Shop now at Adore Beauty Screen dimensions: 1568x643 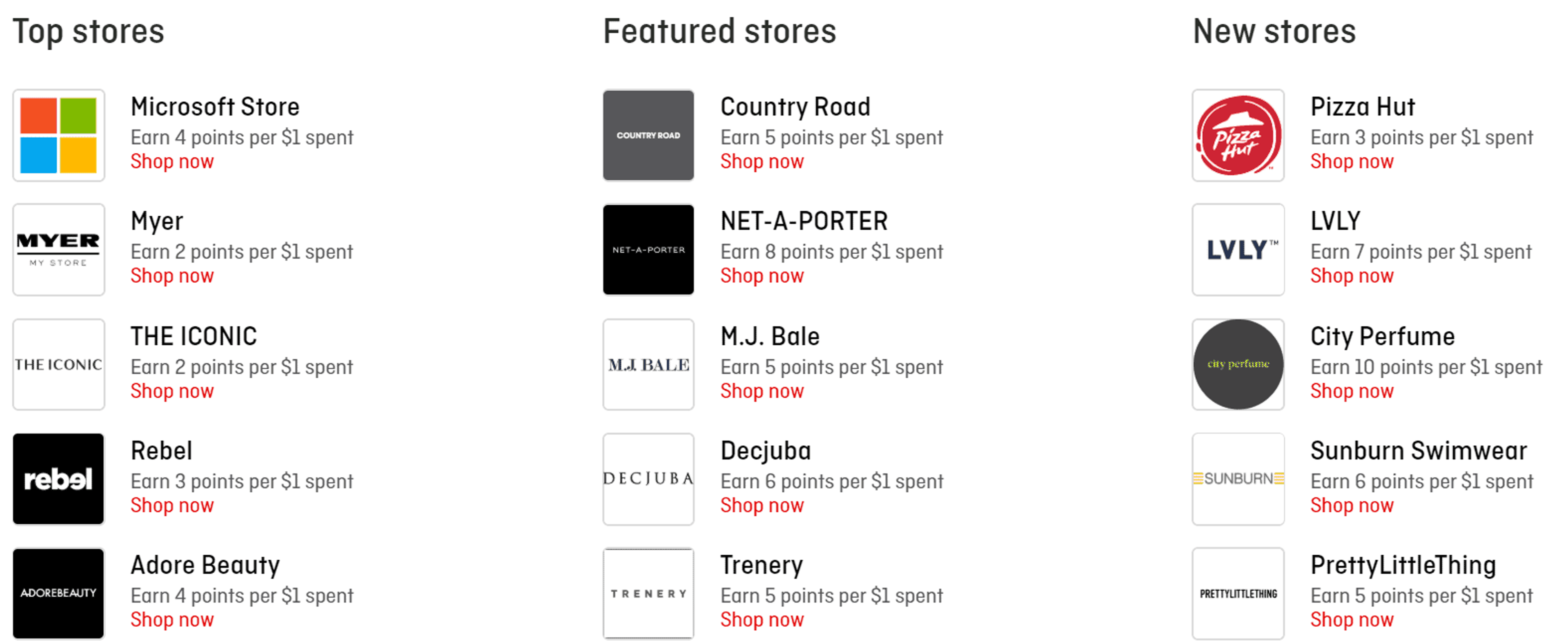171,620
